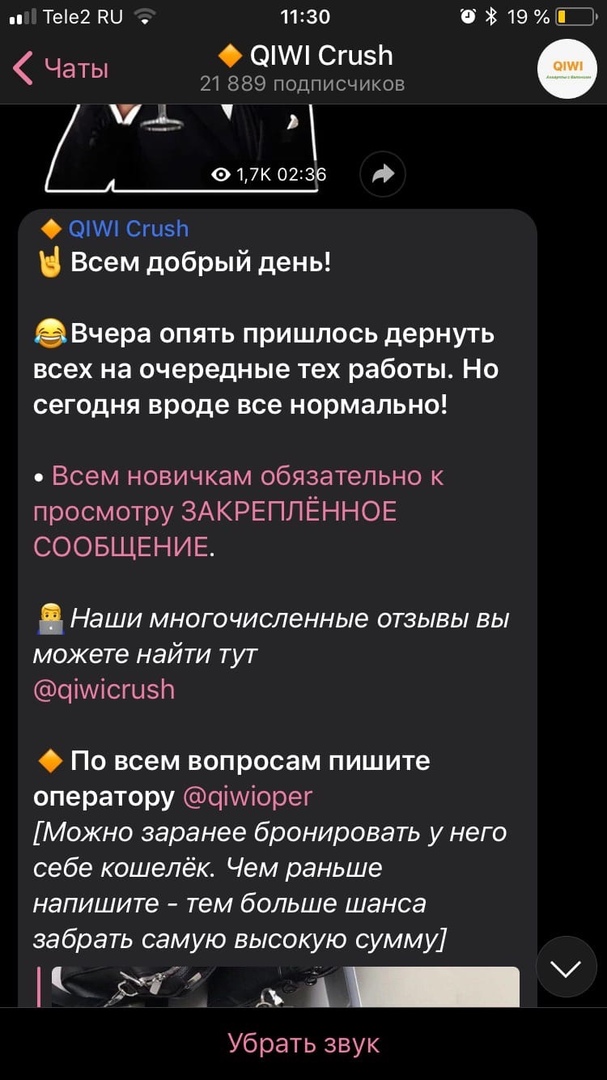Forward the video message with share arrow
The width and height of the screenshot is (607, 1080).
(x=382, y=174)
